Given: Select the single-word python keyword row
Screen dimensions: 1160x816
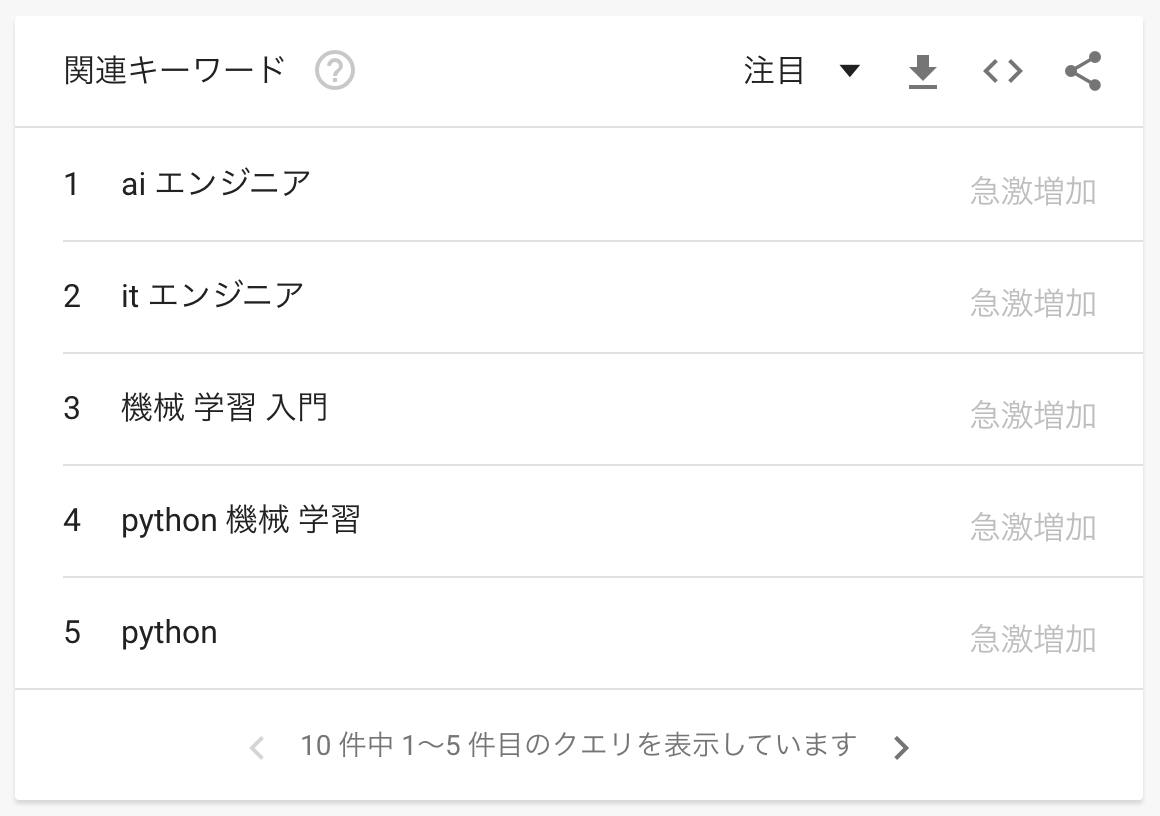Looking at the screenshot, I should click(x=169, y=633).
